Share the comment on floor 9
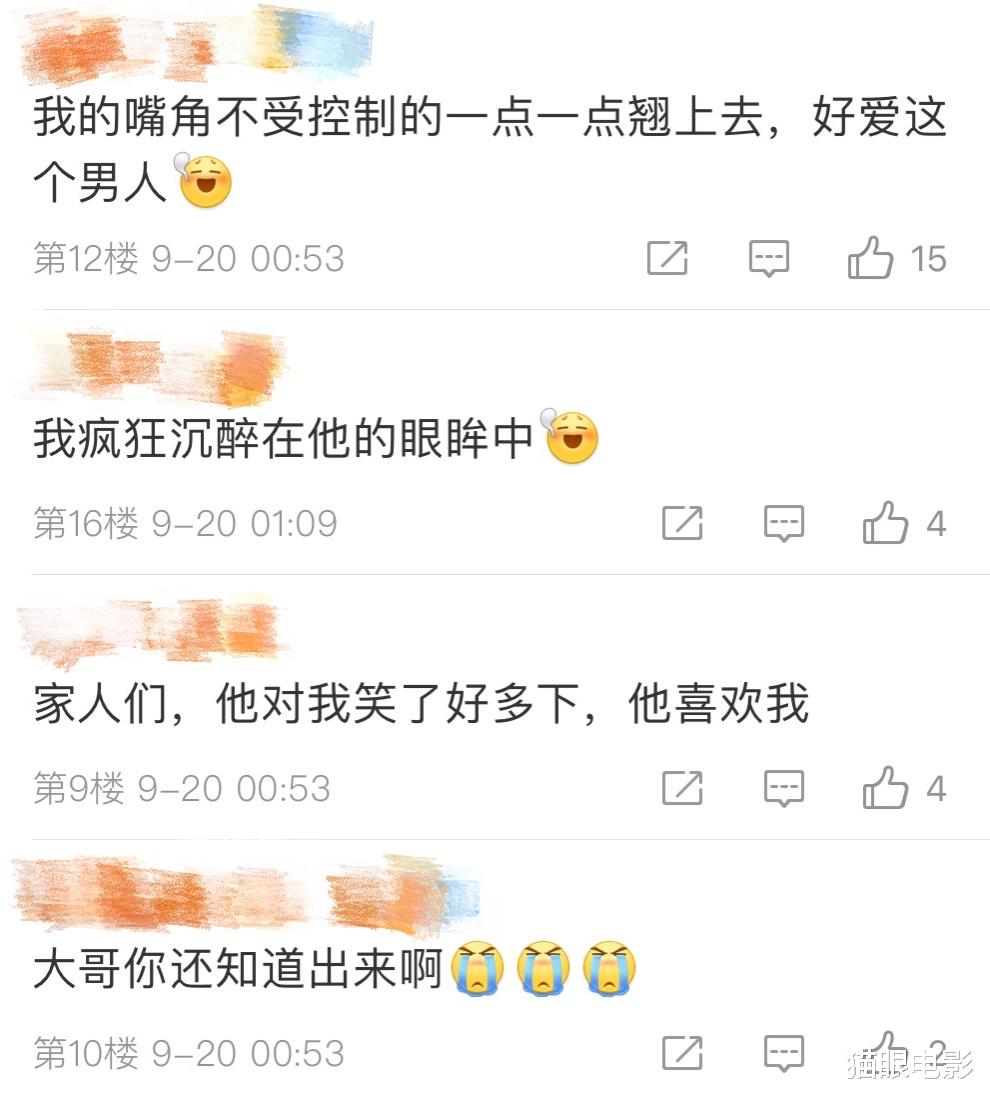This screenshot has height=1101, width=990. coord(683,788)
